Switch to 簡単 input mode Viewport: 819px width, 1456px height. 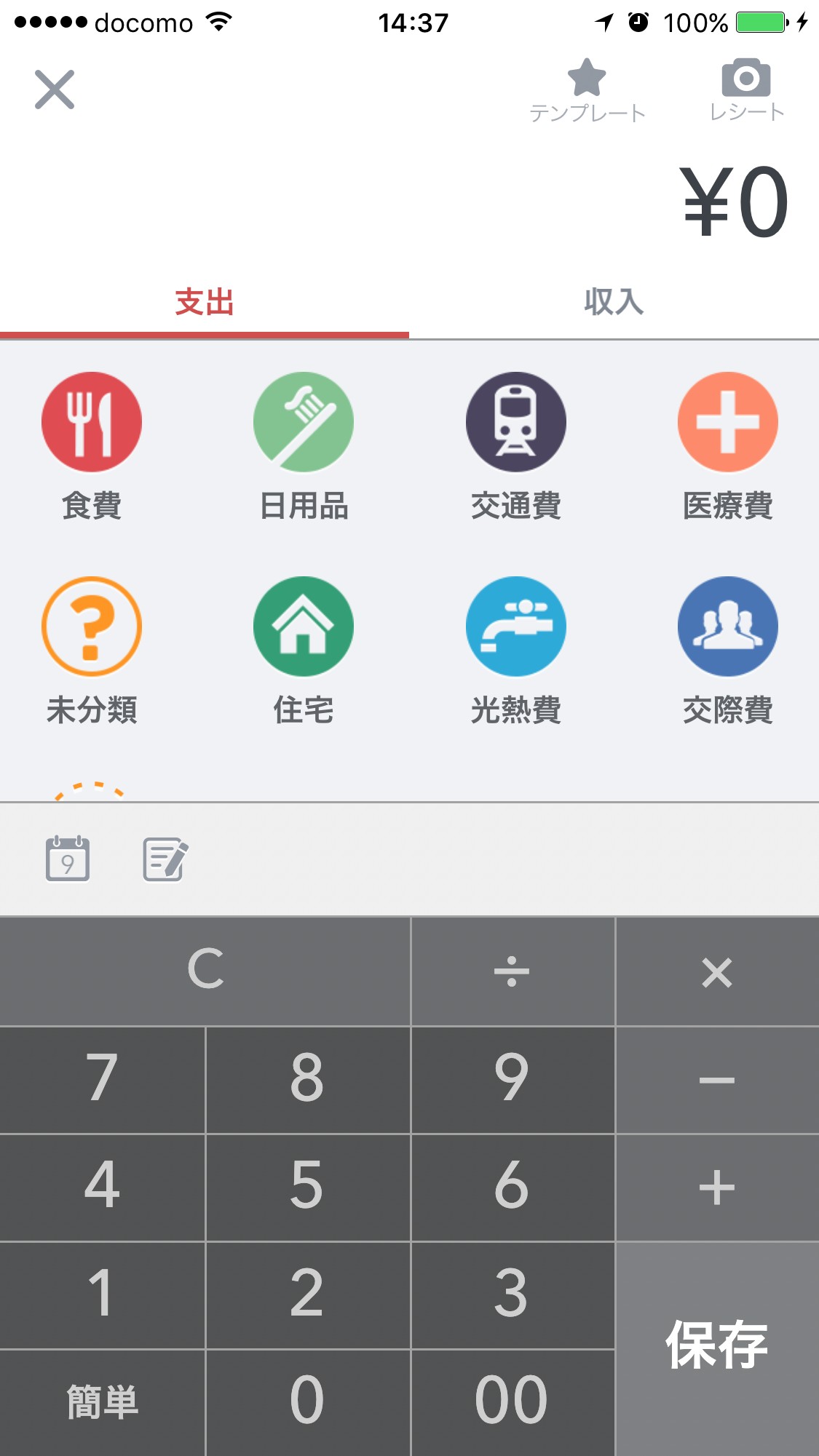click(102, 1401)
